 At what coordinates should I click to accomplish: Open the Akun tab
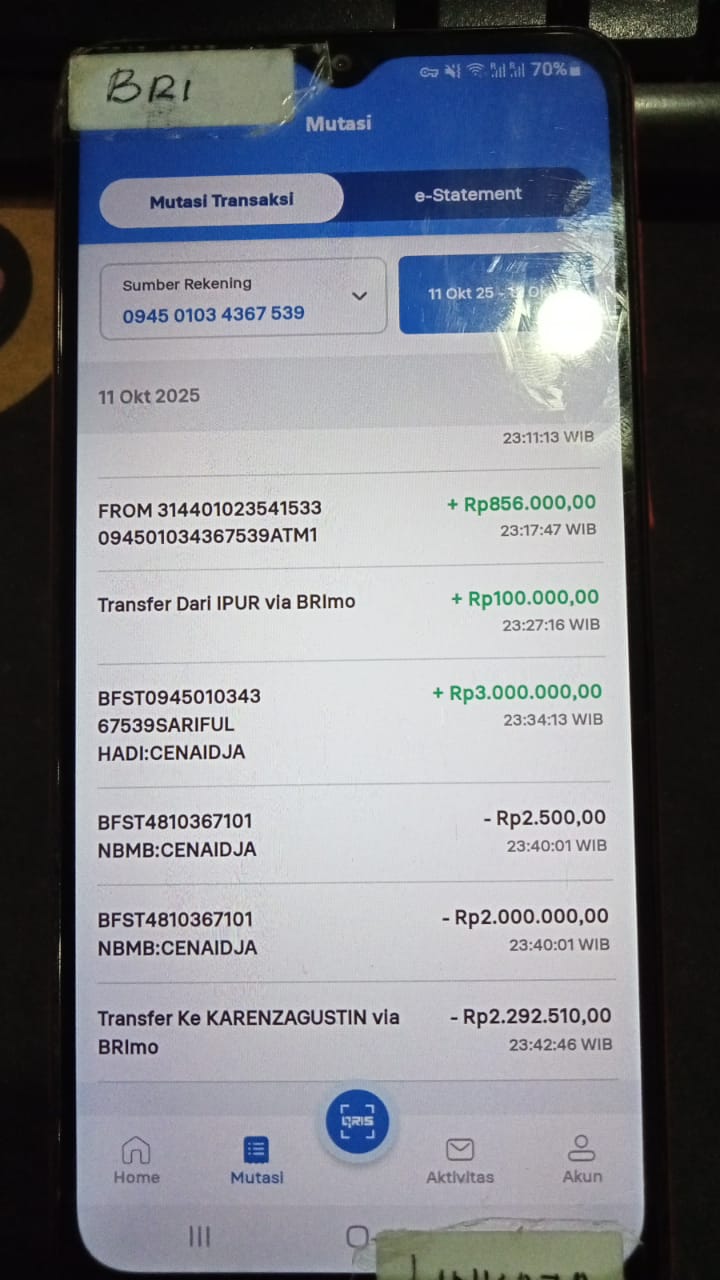[x=581, y=1160]
